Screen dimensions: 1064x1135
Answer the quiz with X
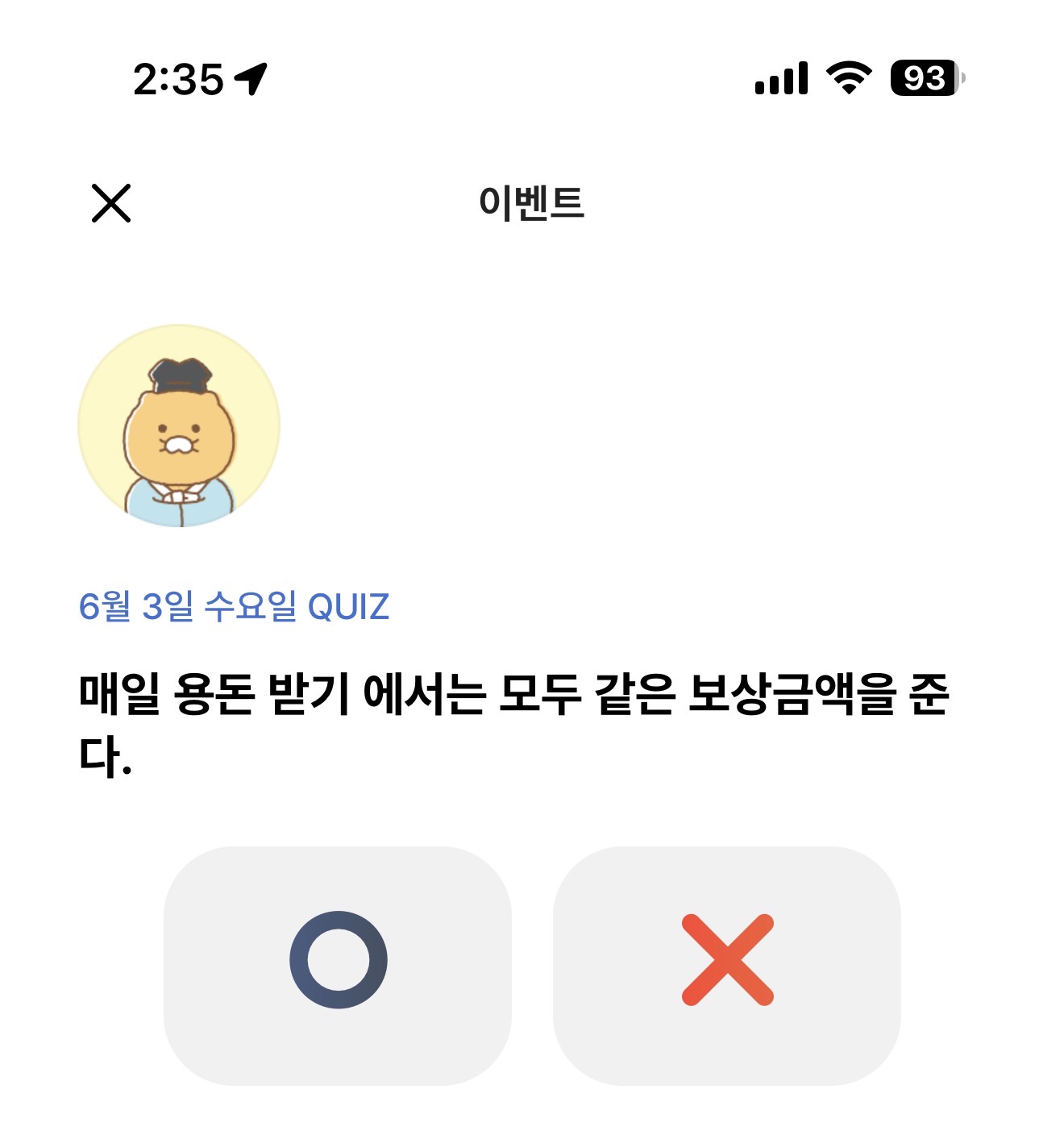[x=726, y=965]
